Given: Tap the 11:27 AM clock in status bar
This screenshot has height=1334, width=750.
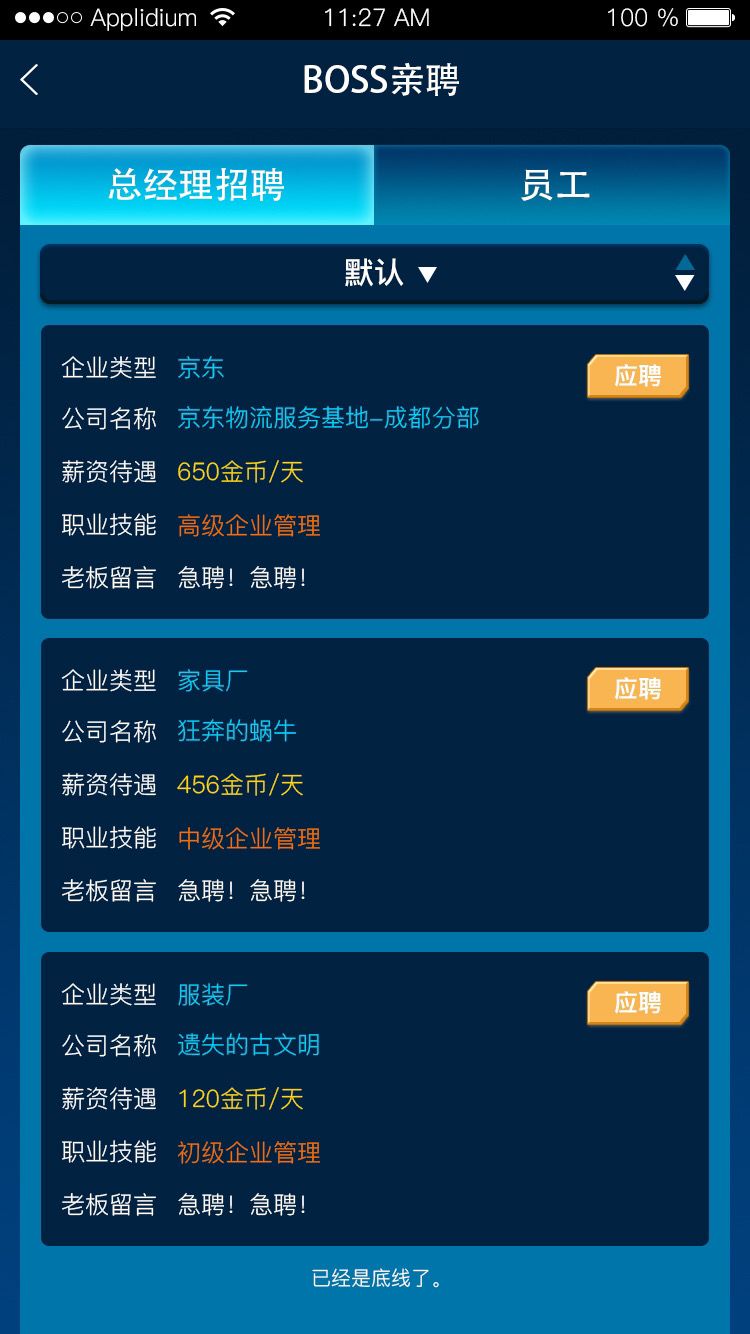Looking at the screenshot, I should click(x=374, y=16).
